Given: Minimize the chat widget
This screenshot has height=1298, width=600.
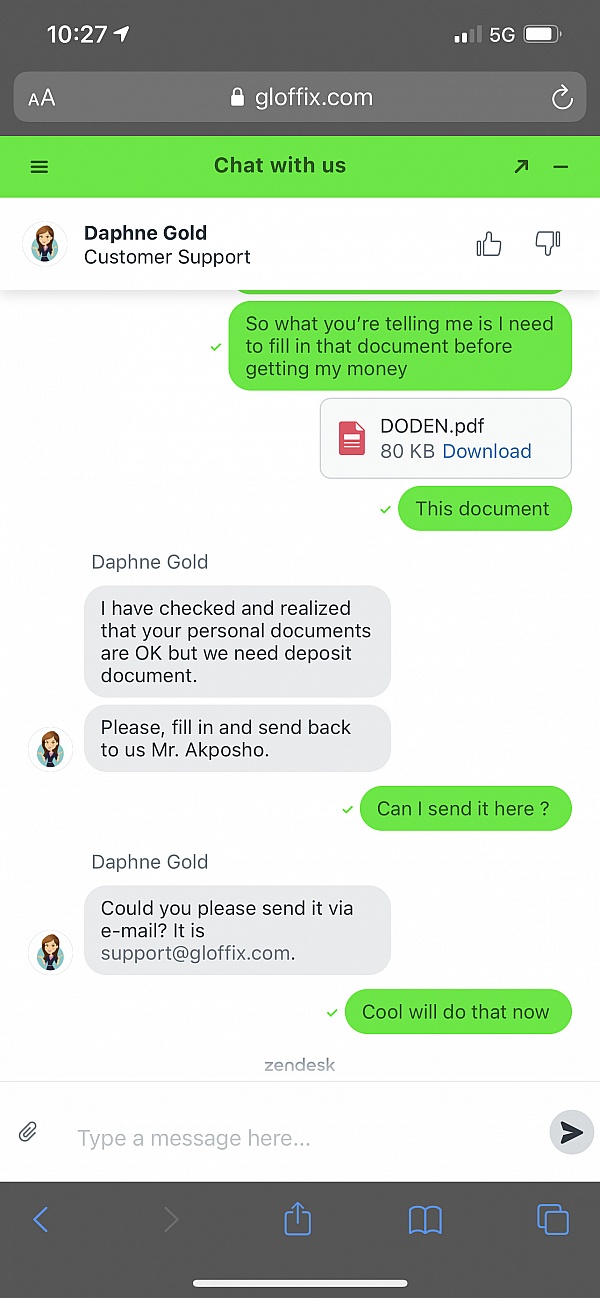Looking at the screenshot, I should coord(561,167).
